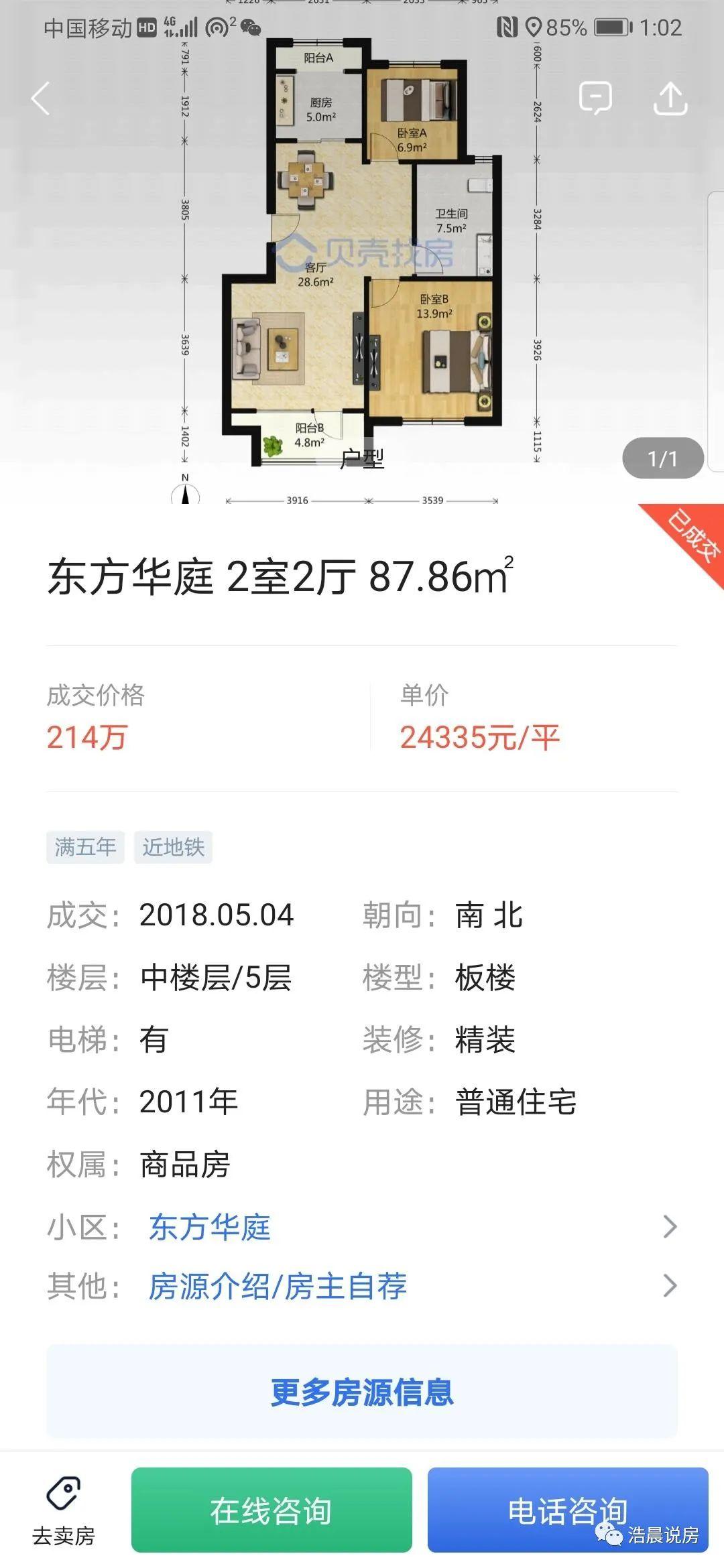Viewport: 724px width, 1568px height.
Task: Go back using the top-left arrow
Action: click(40, 99)
